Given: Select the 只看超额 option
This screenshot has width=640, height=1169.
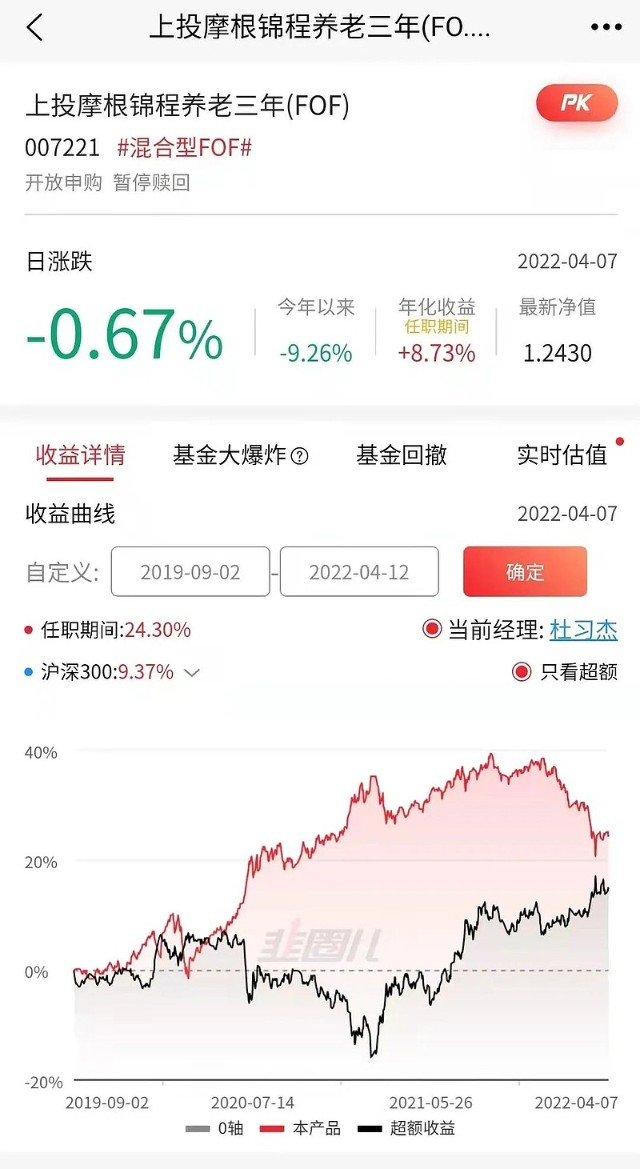Looking at the screenshot, I should pos(521,672).
